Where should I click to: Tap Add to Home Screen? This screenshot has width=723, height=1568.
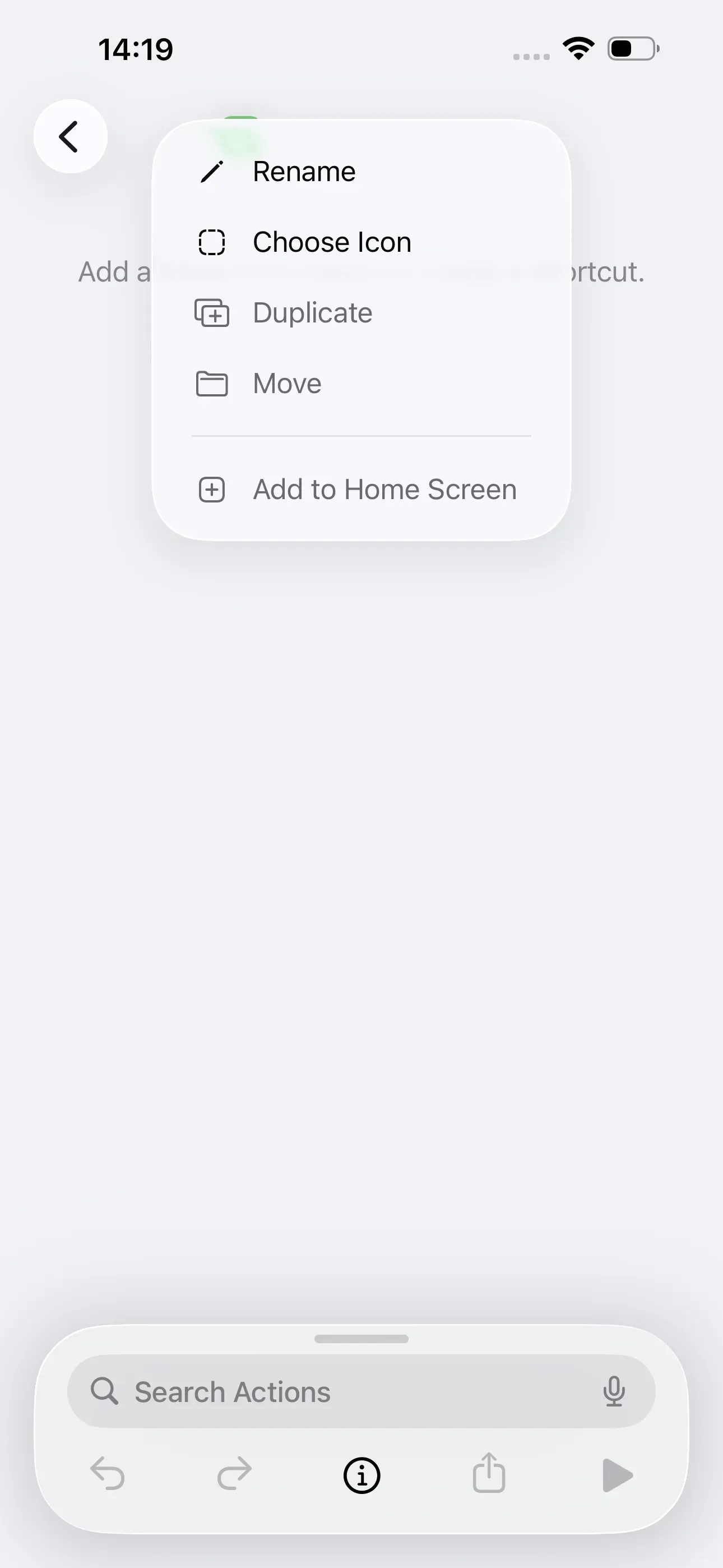tap(384, 490)
